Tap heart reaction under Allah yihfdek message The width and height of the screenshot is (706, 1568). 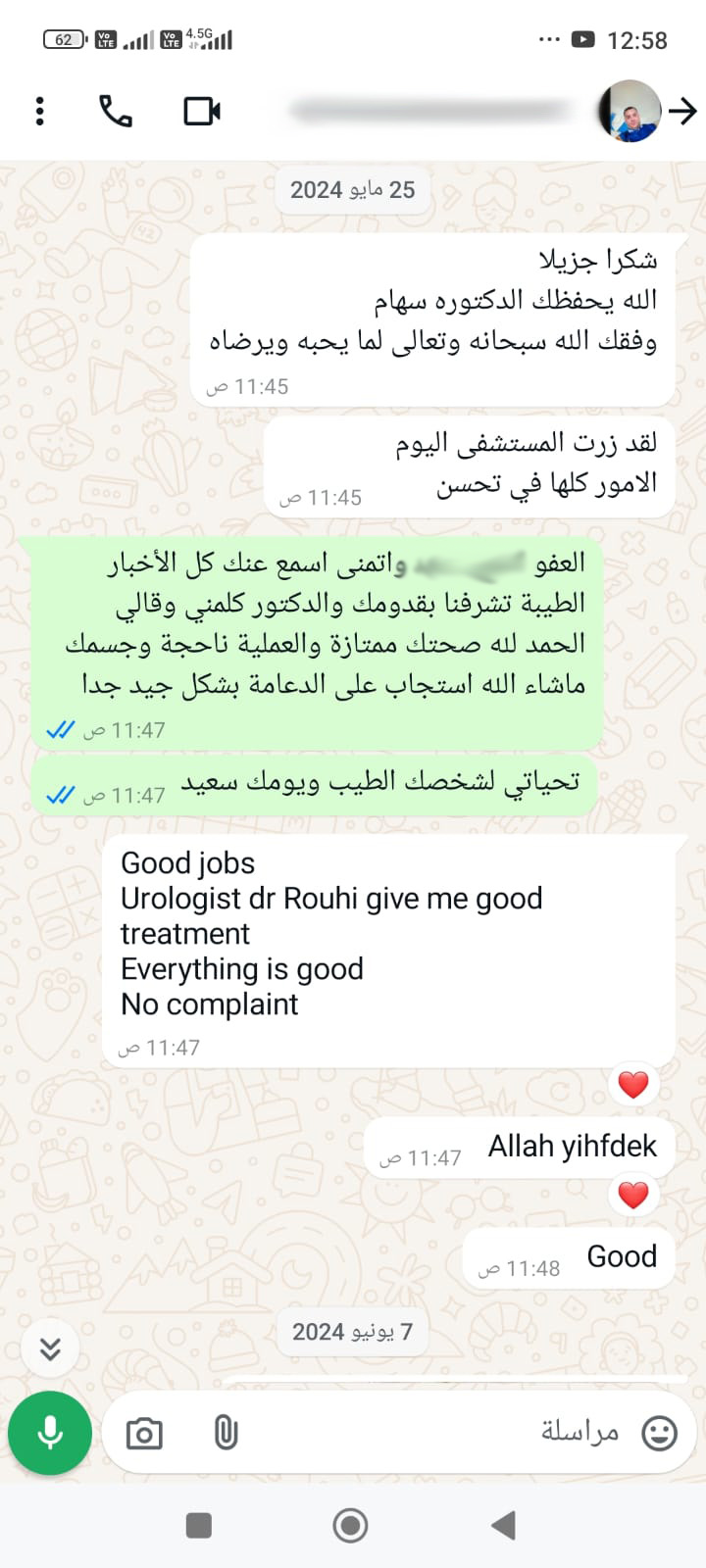click(633, 1195)
